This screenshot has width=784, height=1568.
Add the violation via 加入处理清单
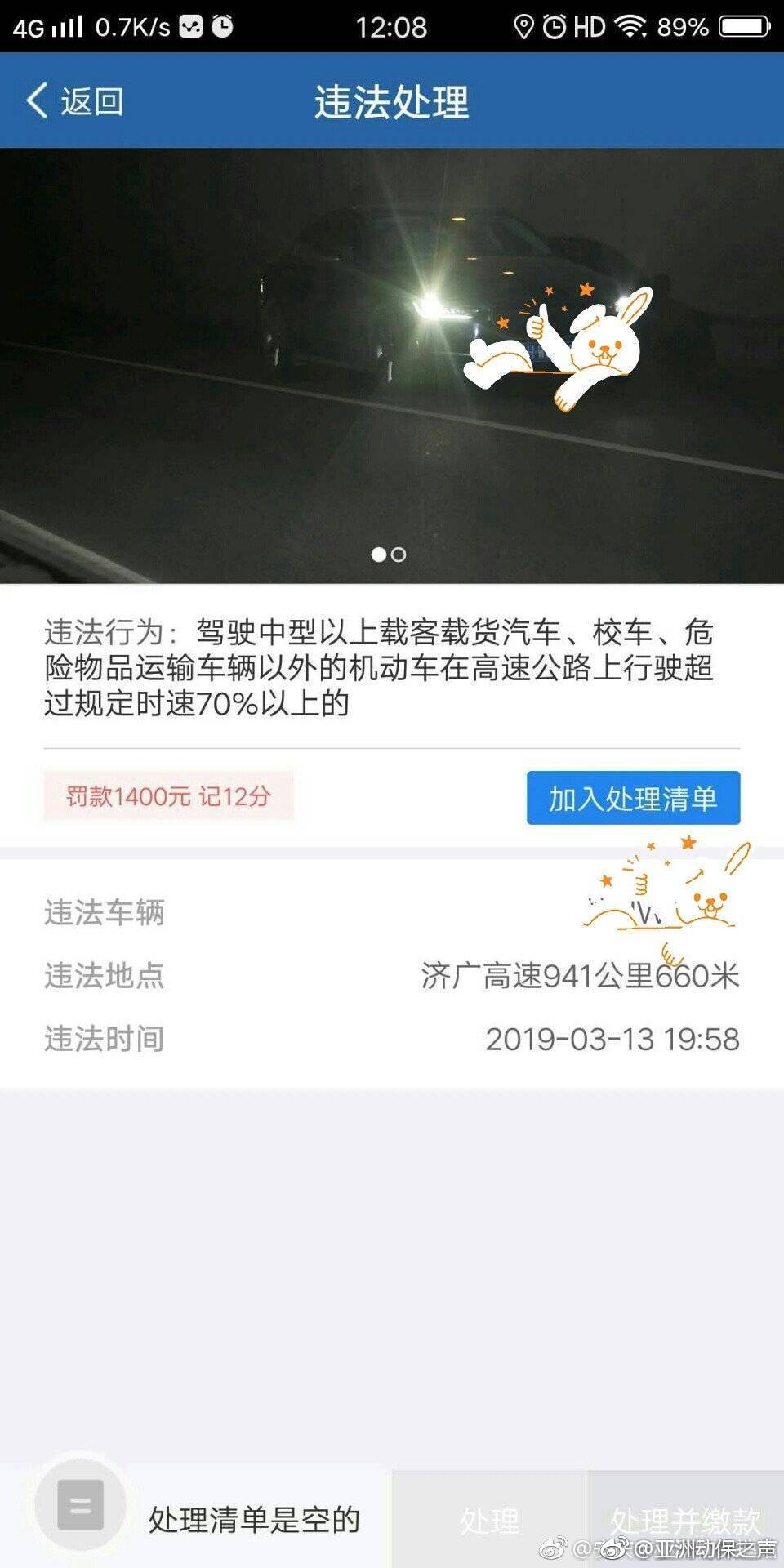pos(633,798)
